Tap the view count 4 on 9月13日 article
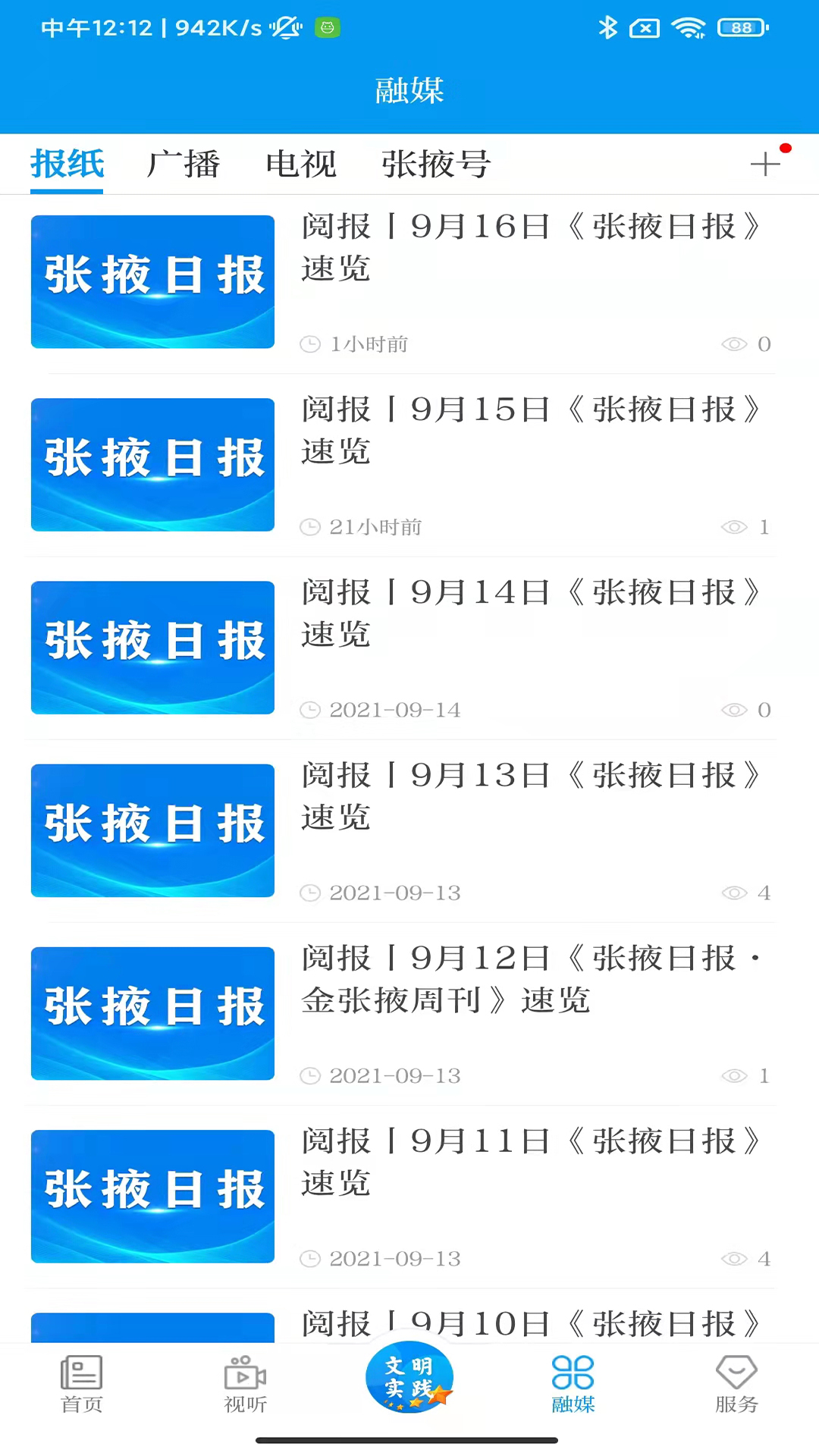This screenshot has width=819, height=1456. pyautogui.click(x=764, y=893)
